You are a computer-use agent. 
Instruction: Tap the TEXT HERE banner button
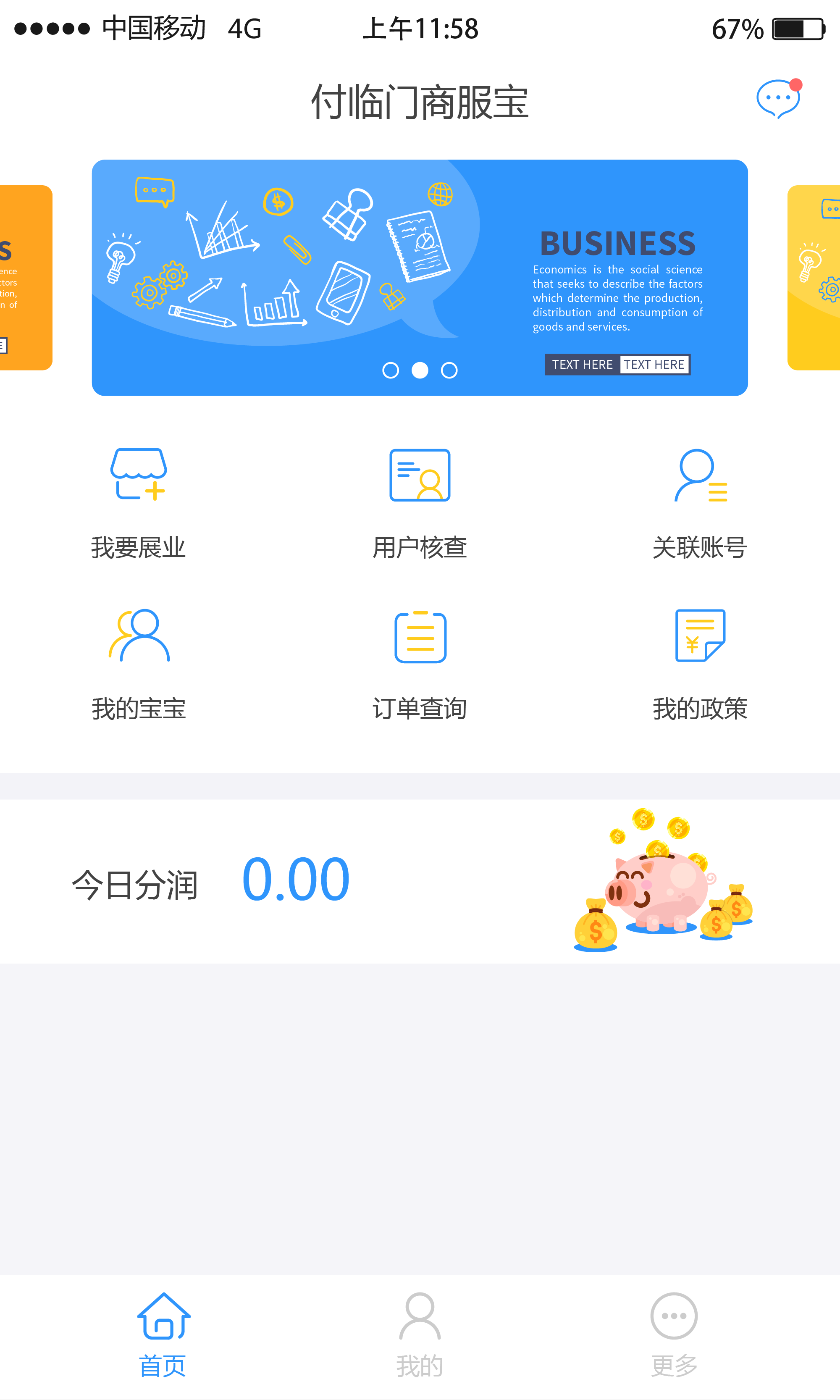point(617,365)
